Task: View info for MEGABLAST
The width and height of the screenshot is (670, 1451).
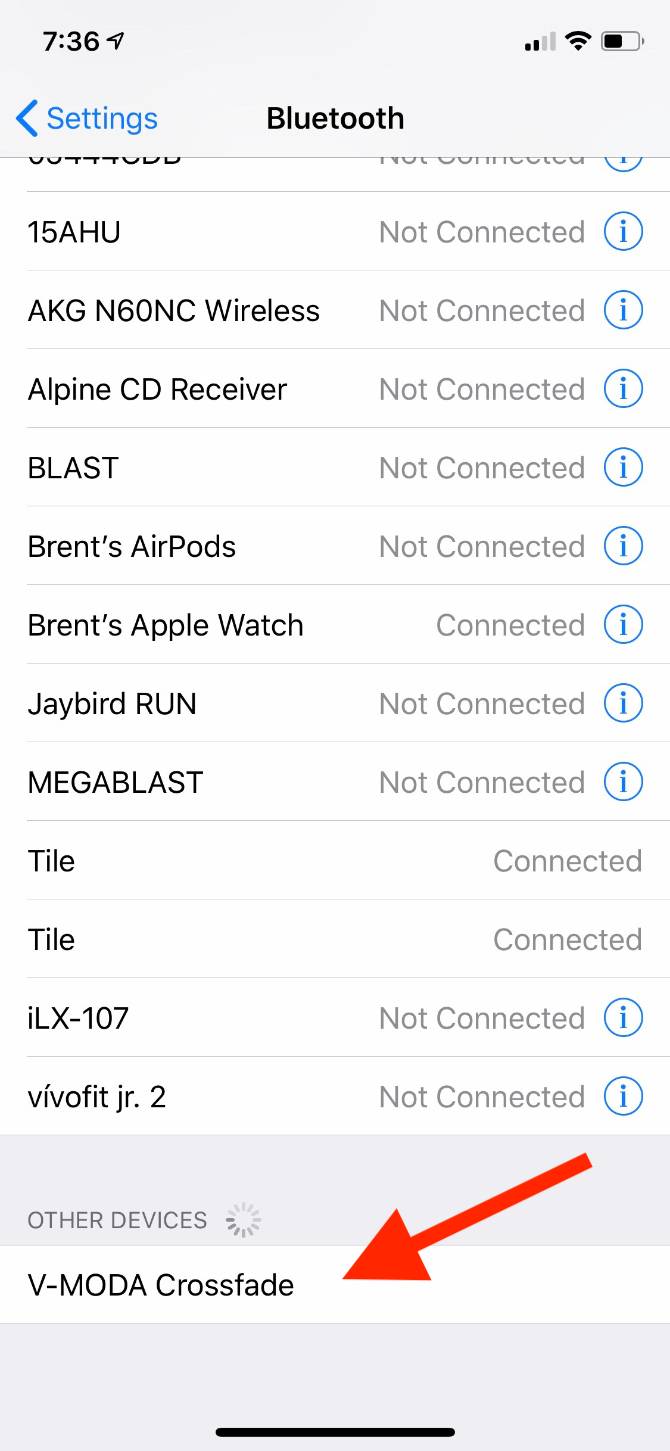Action: tap(623, 783)
